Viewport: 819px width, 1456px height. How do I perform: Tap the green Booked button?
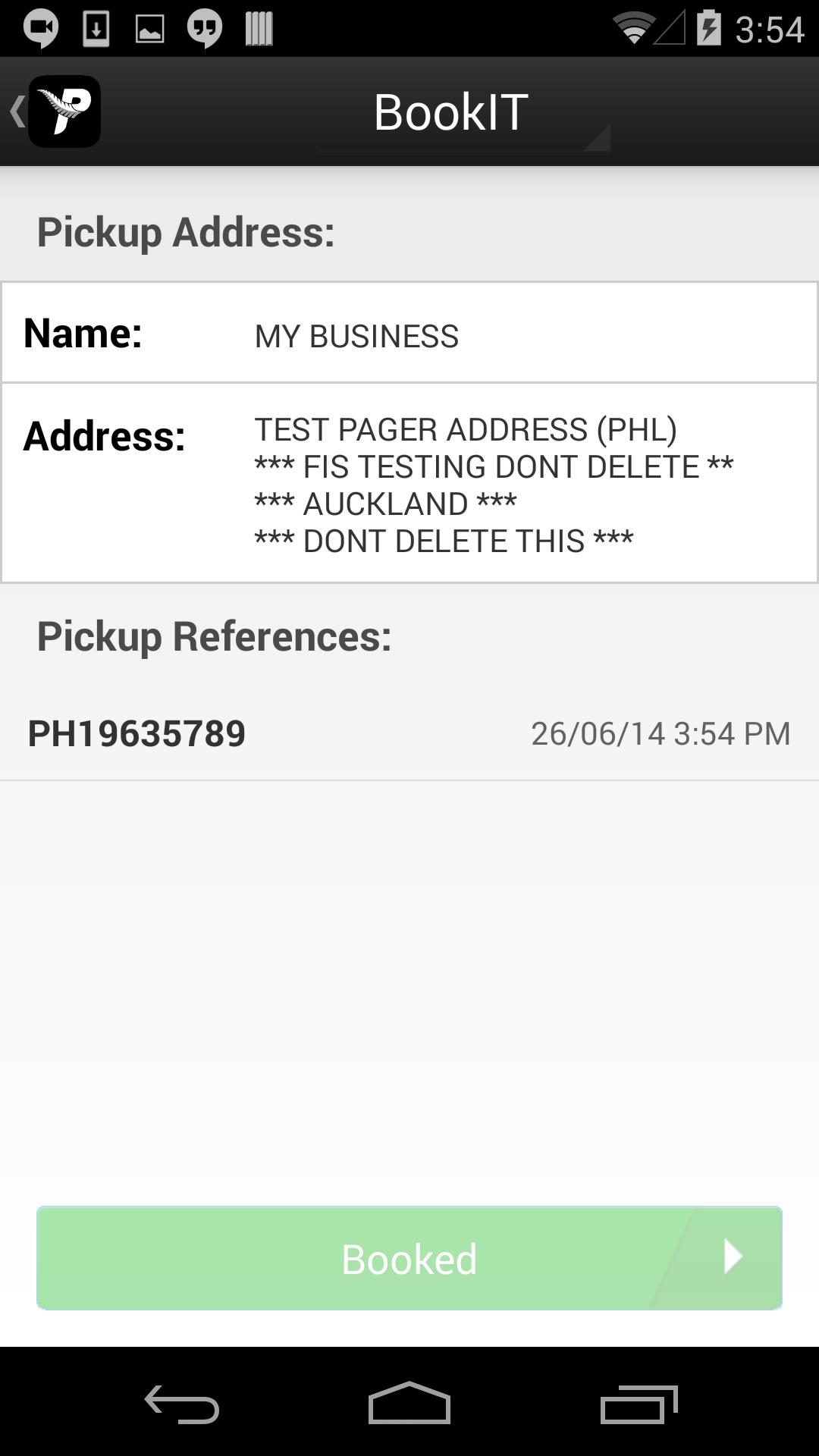tap(409, 1258)
